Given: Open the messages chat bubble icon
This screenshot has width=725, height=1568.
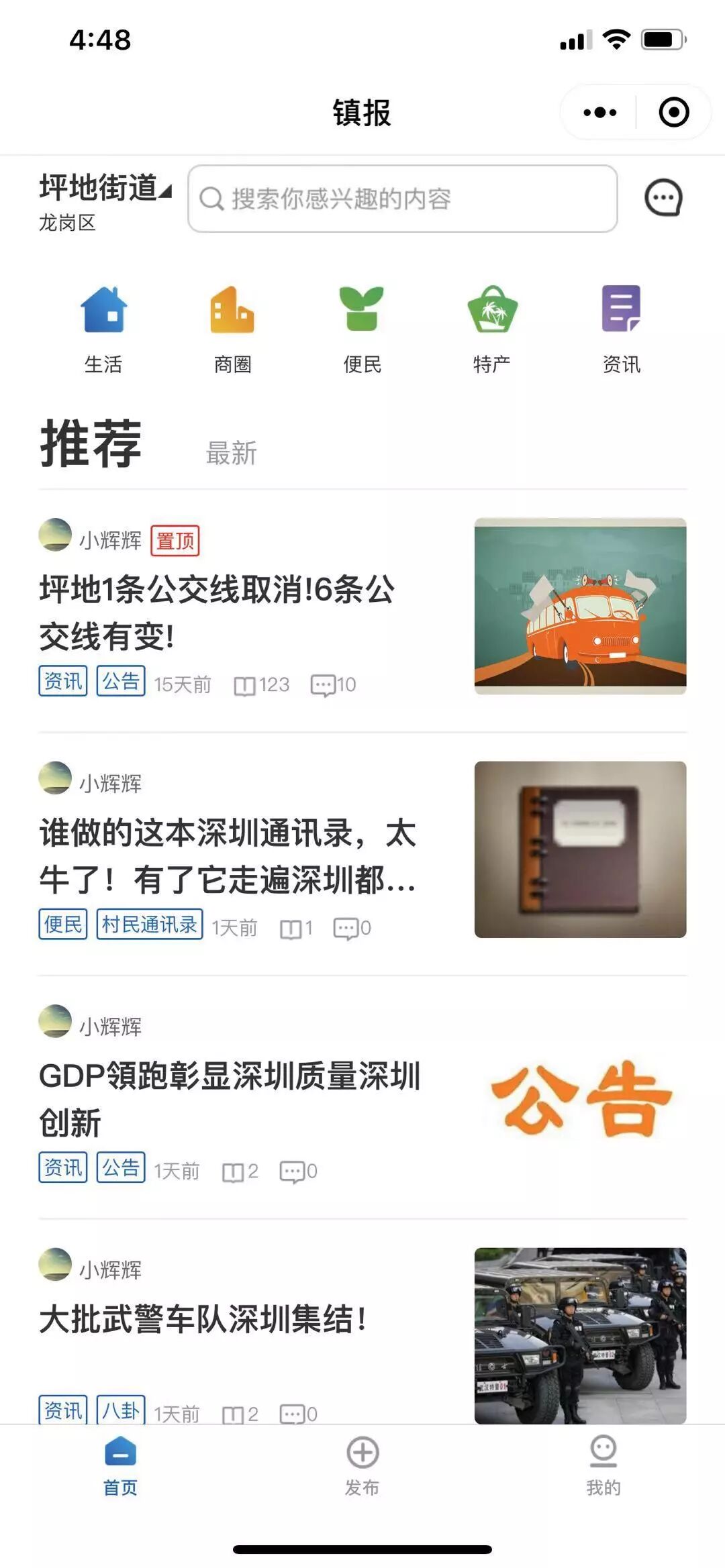Looking at the screenshot, I should point(663,199).
